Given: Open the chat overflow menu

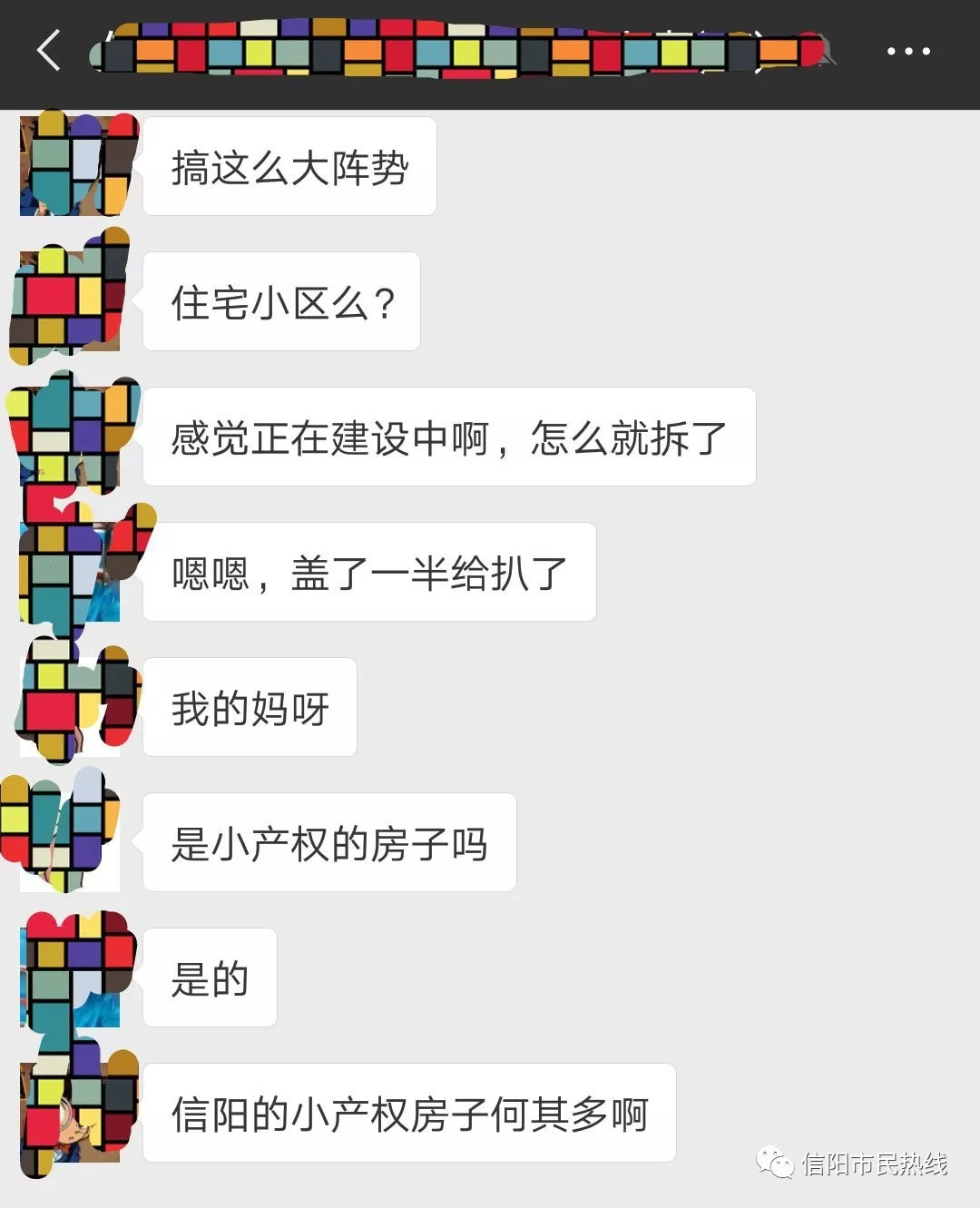Looking at the screenshot, I should point(907,52).
